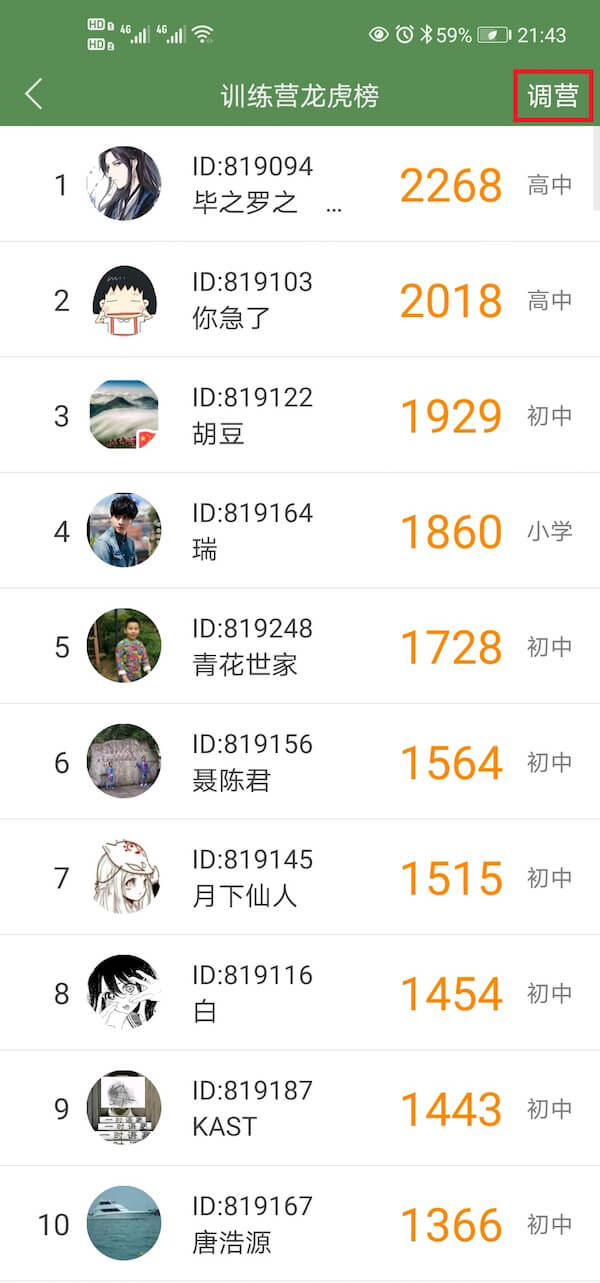600x1283 pixels.
Task: Select the fourth-ranked player 瑞
Action: coord(300,531)
